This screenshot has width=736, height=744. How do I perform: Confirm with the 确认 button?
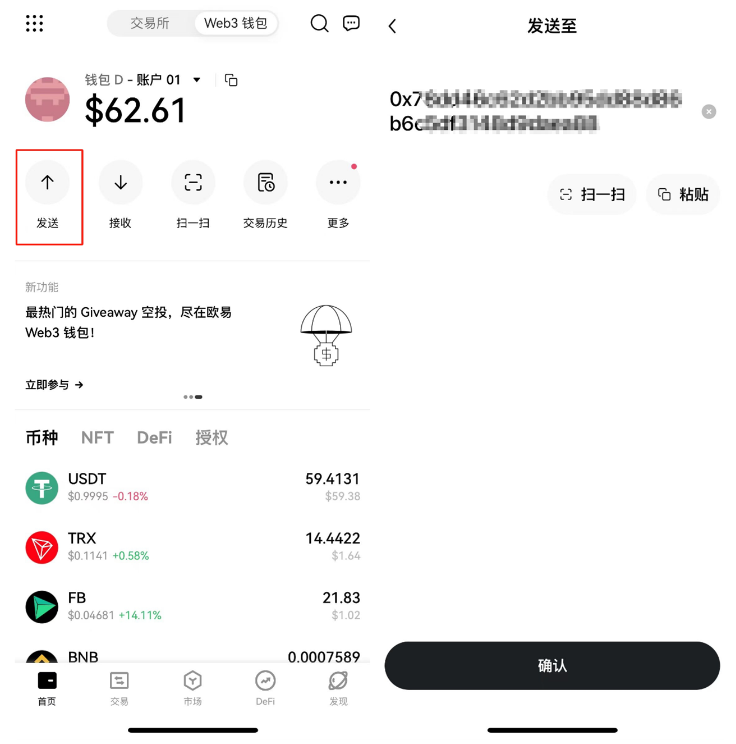click(x=552, y=665)
